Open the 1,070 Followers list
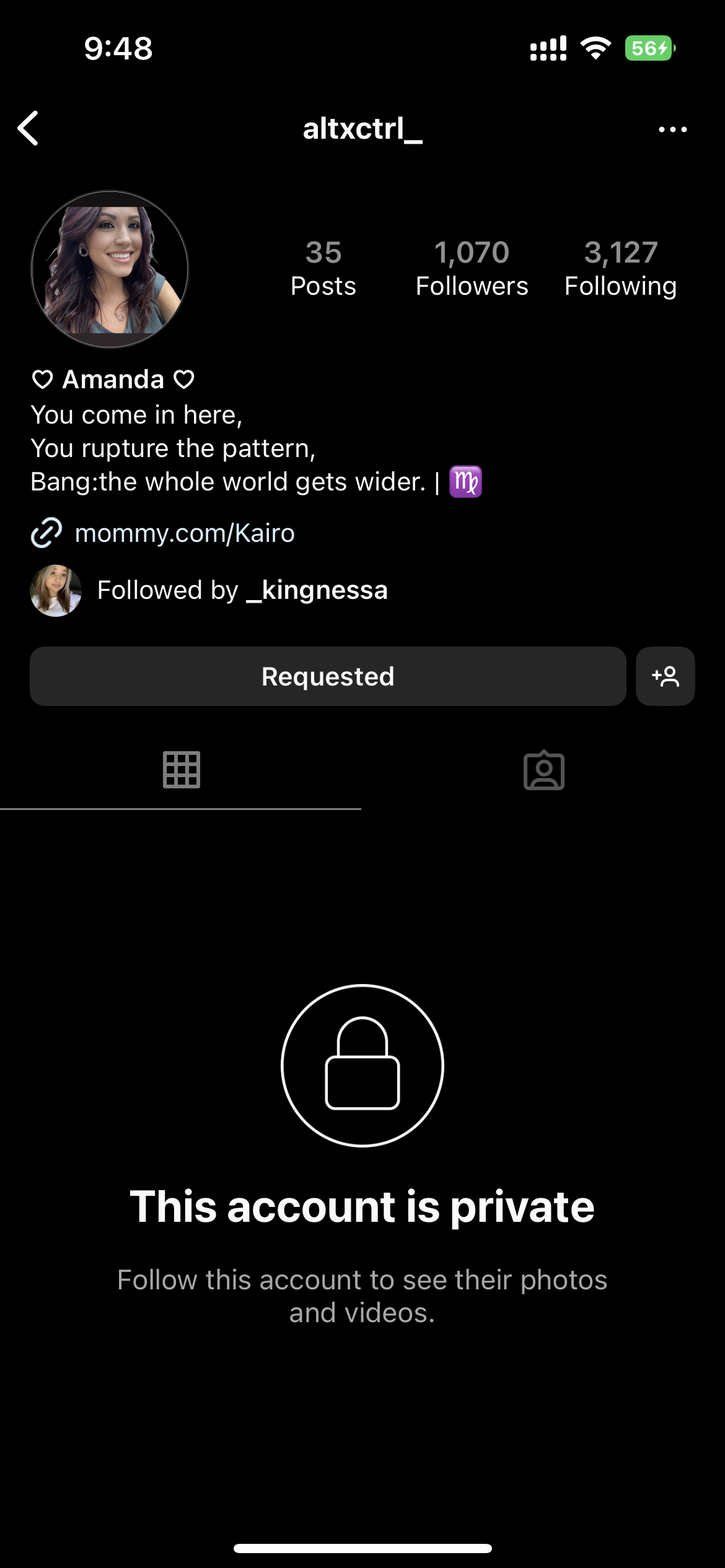 pos(472,269)
